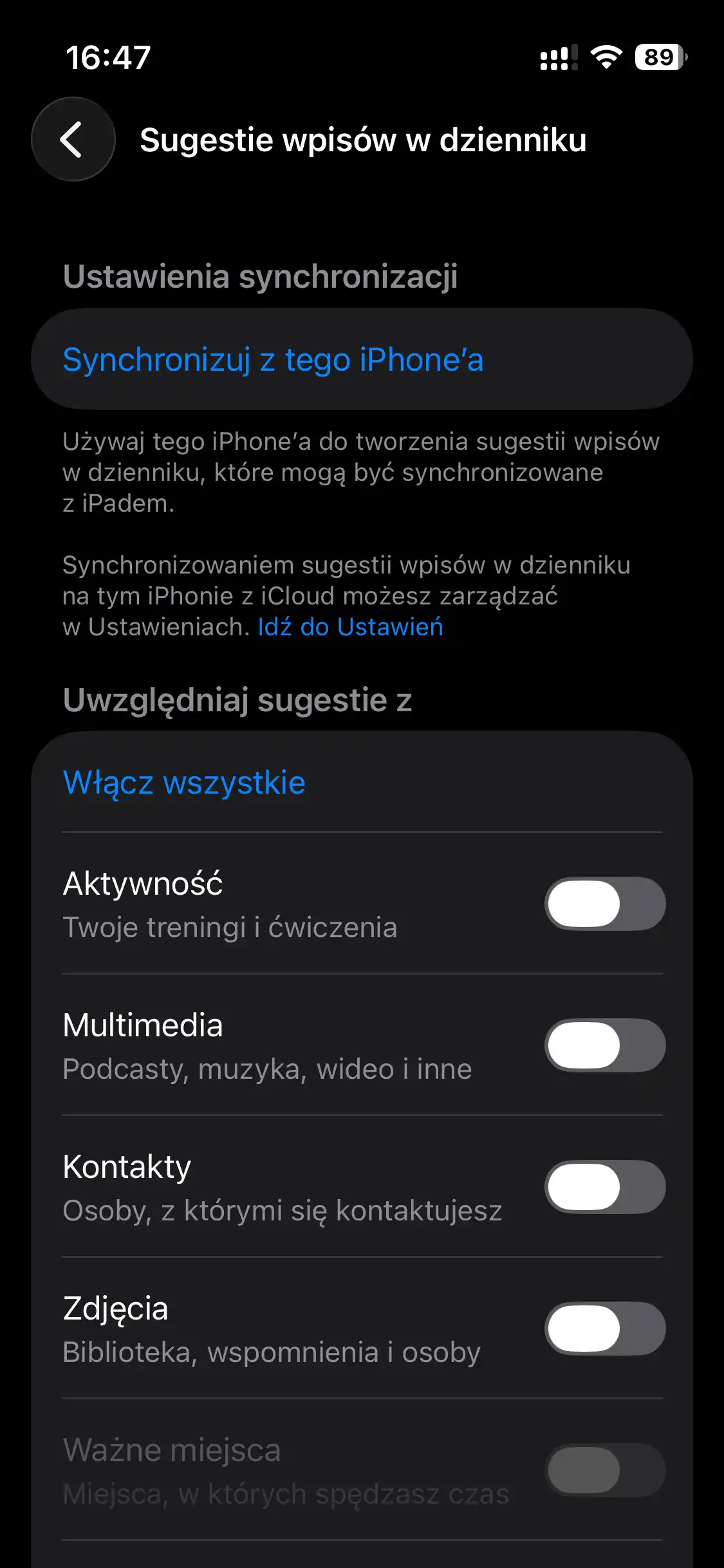This screenshot has width=724, height=1568.
Task: Tap the disabled Ważne miejsca toggle
Action: [605, 1471]
